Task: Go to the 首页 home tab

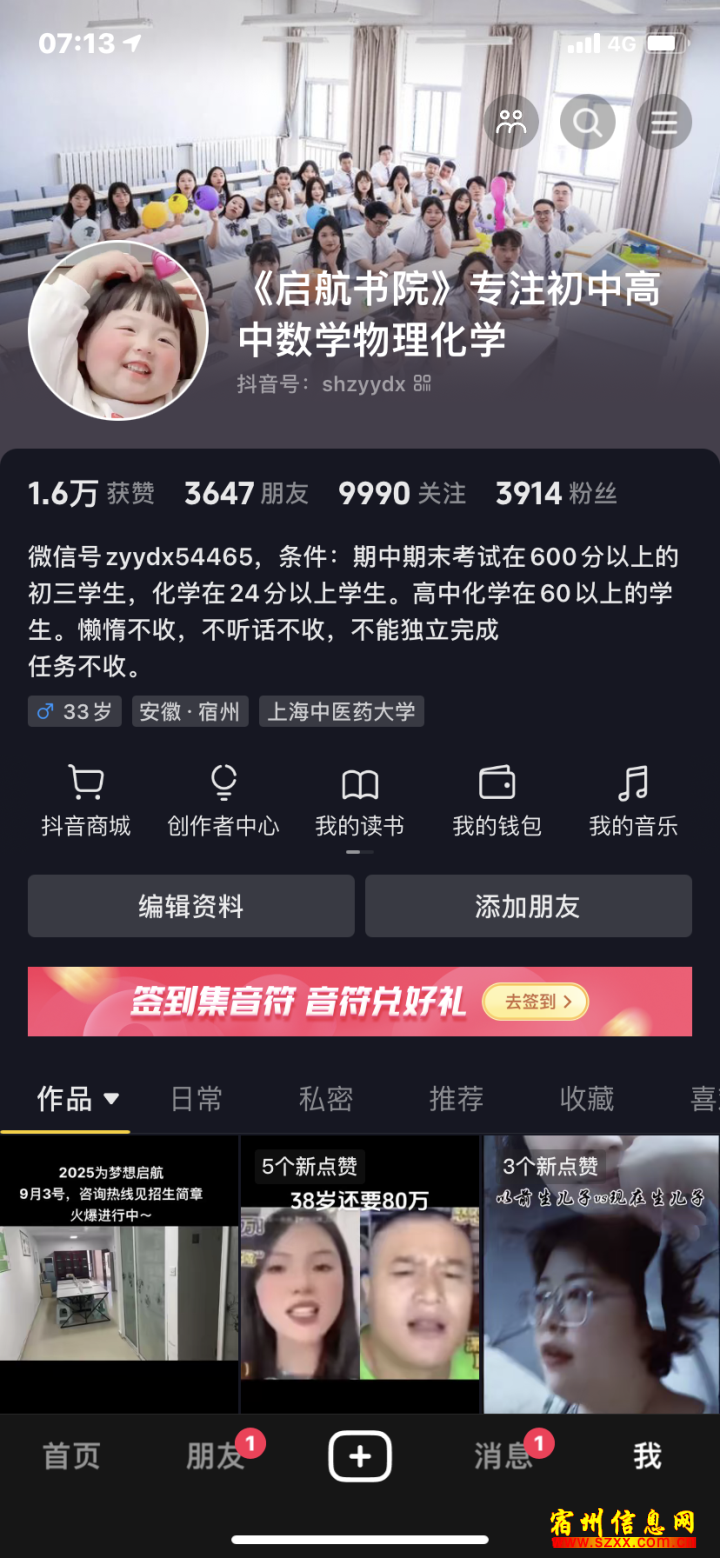Action: (72, 1456)
